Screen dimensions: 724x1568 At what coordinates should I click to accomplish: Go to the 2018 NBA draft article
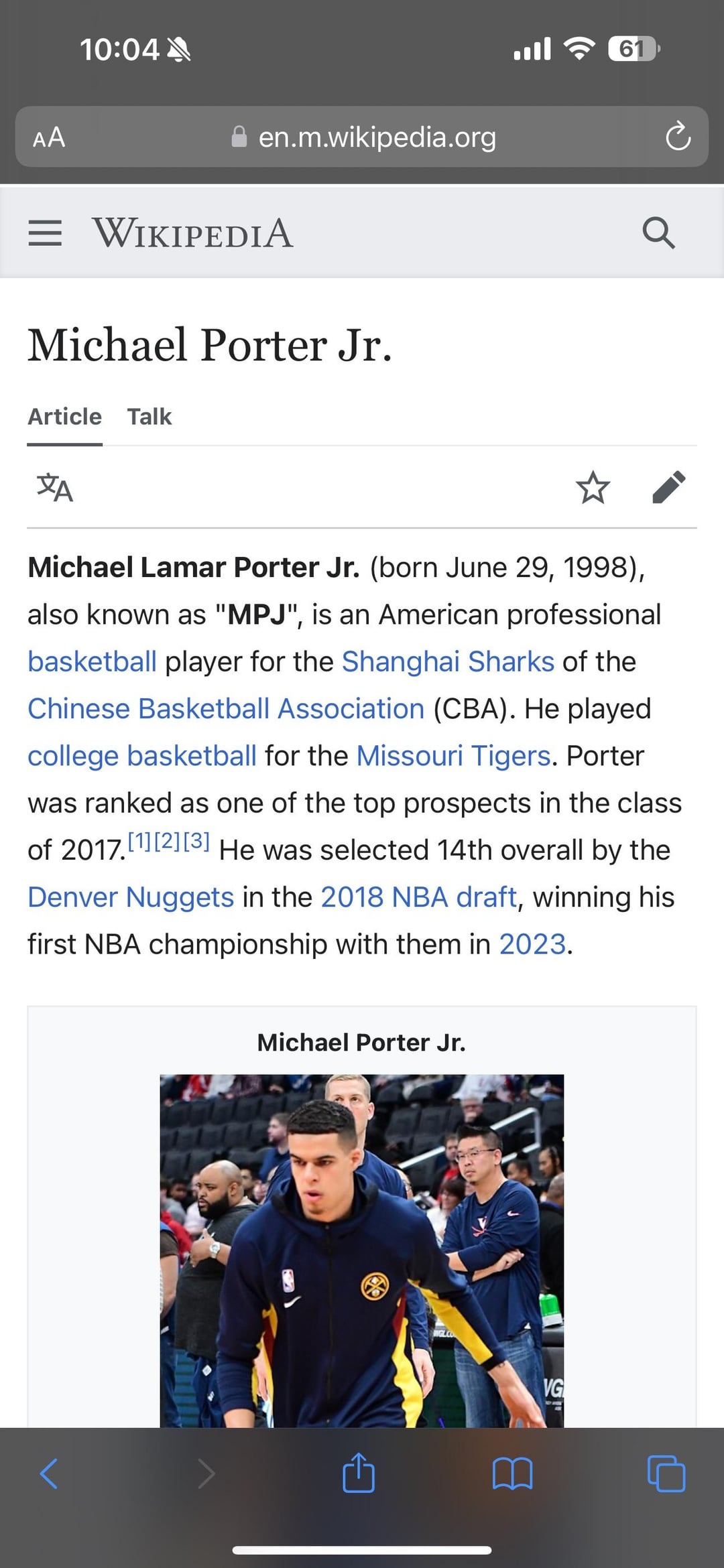pyautogui.click(x=419, y=897)
